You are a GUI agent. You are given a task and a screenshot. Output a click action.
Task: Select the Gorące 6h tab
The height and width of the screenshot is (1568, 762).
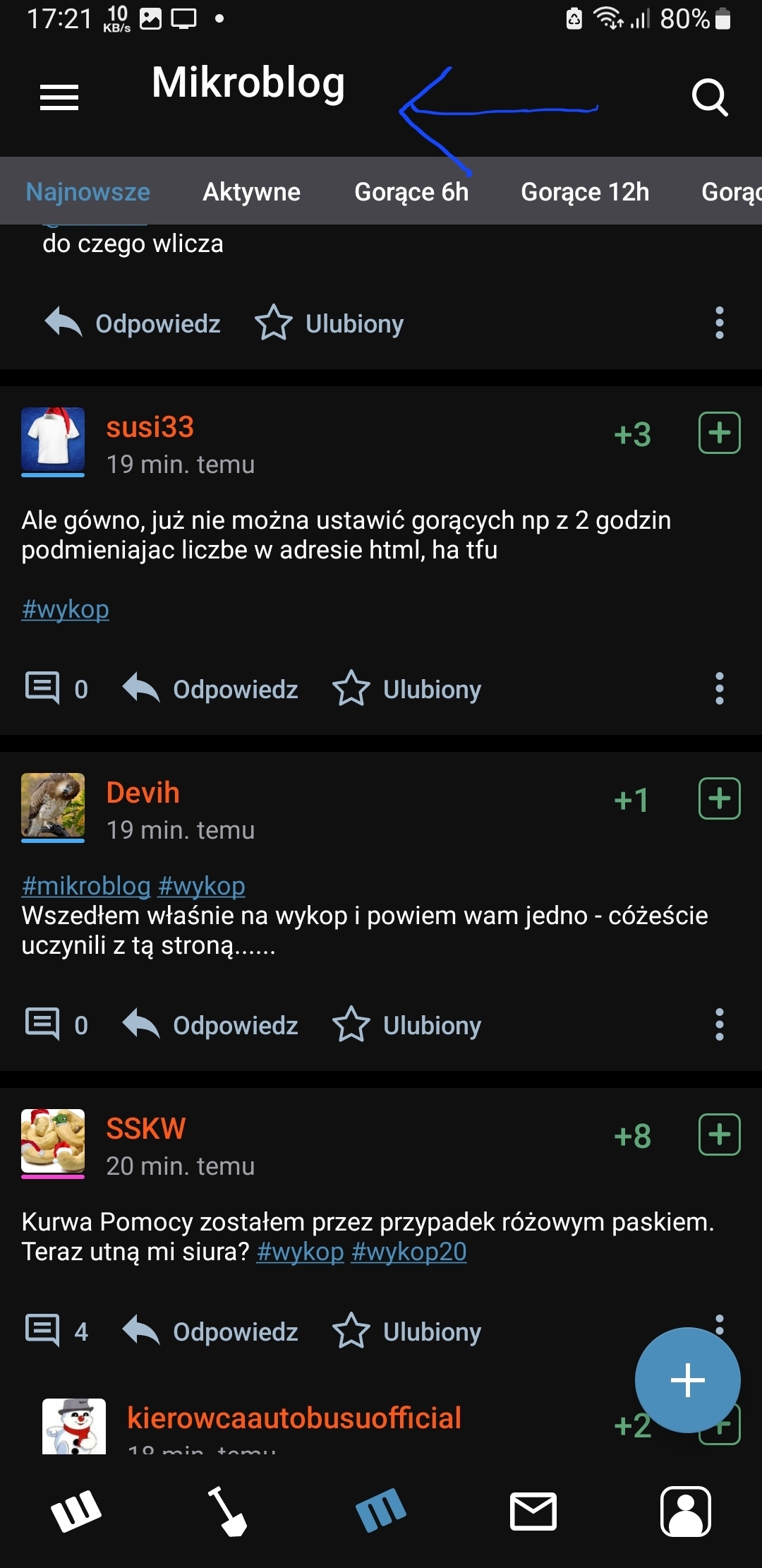tap(411, 192)
